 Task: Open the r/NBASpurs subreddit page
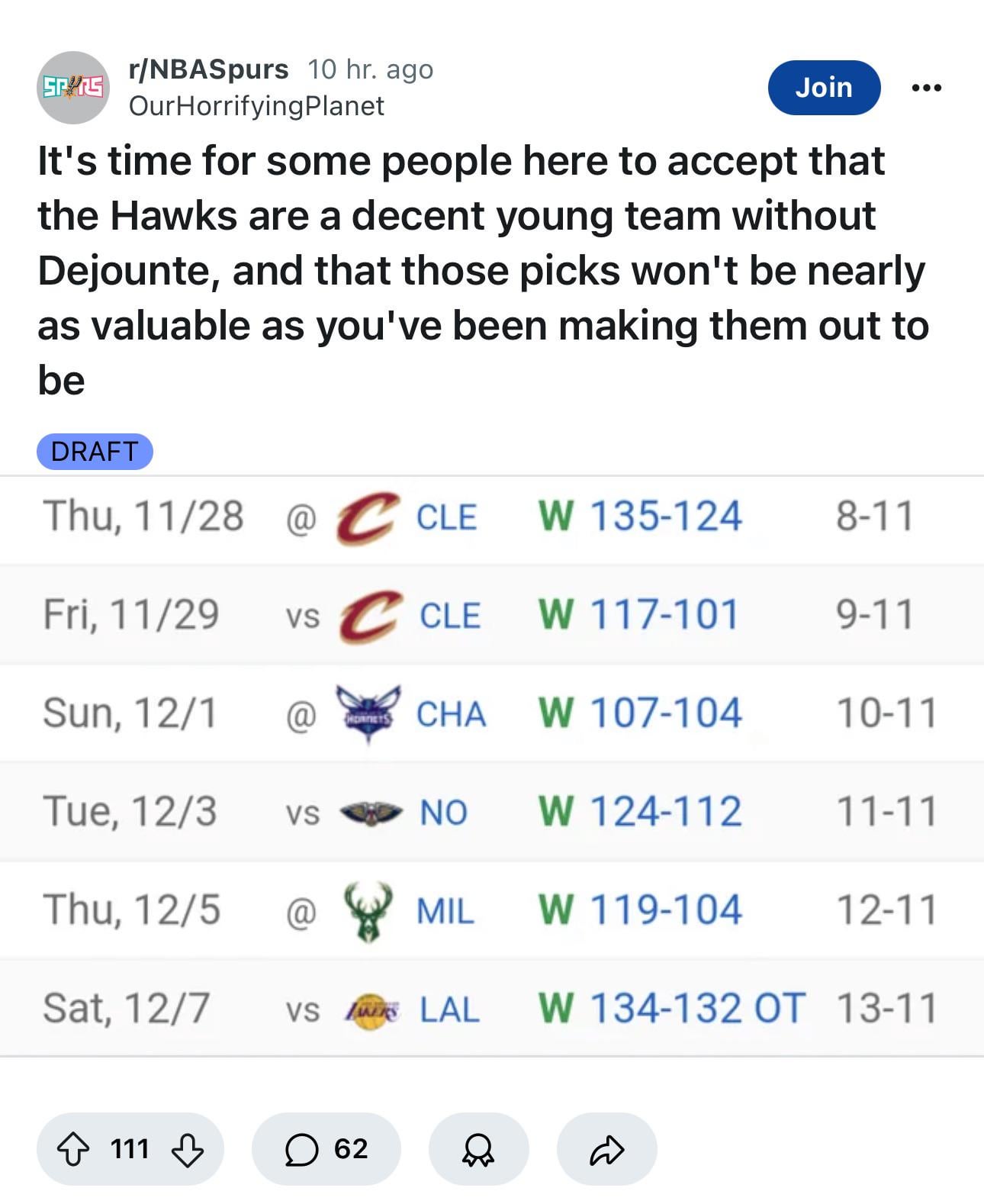pos(208,69)
